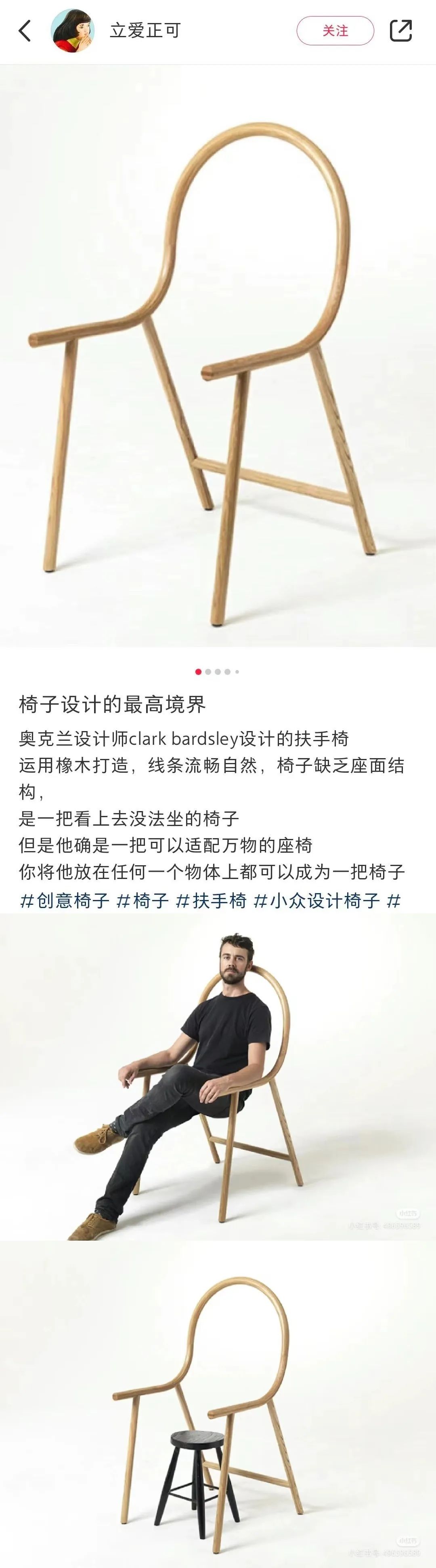The width and height of the screenshot is (436, 1568).
Task: Tap the username 立爱正可
Action: pos(145,30)
